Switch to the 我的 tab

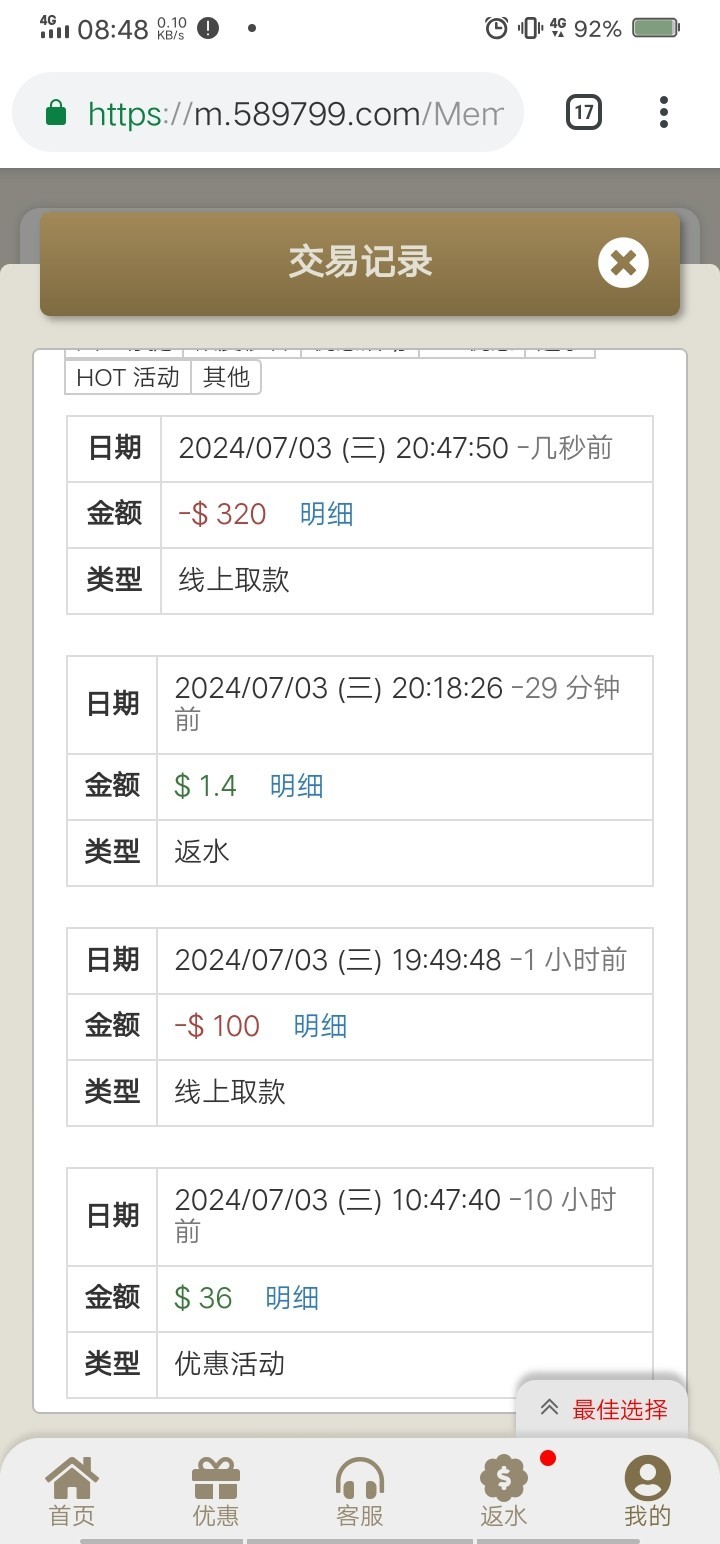[x=648, y=1491]
